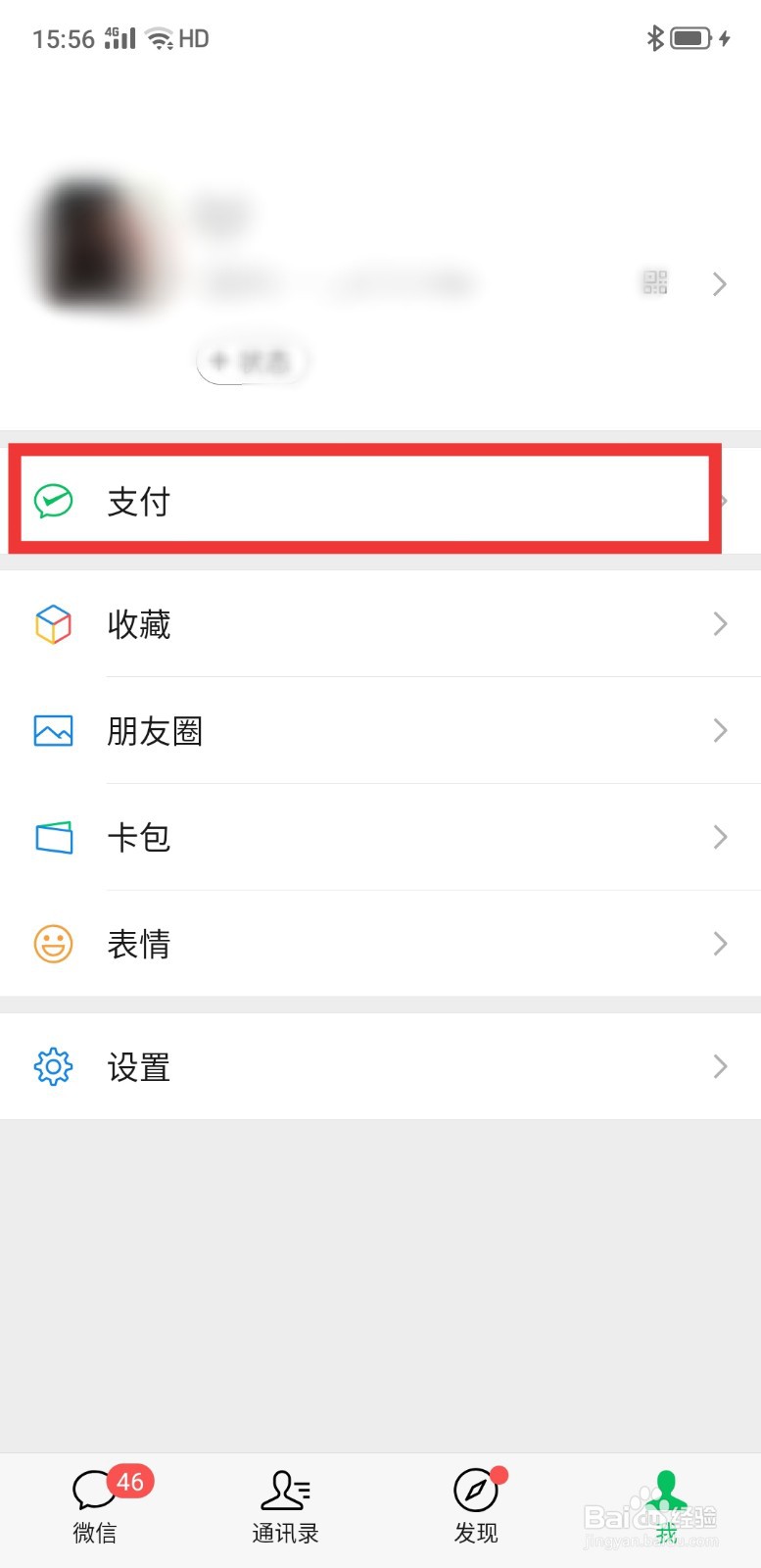Open the Settings (设置) gear icon

[54, 1066]
